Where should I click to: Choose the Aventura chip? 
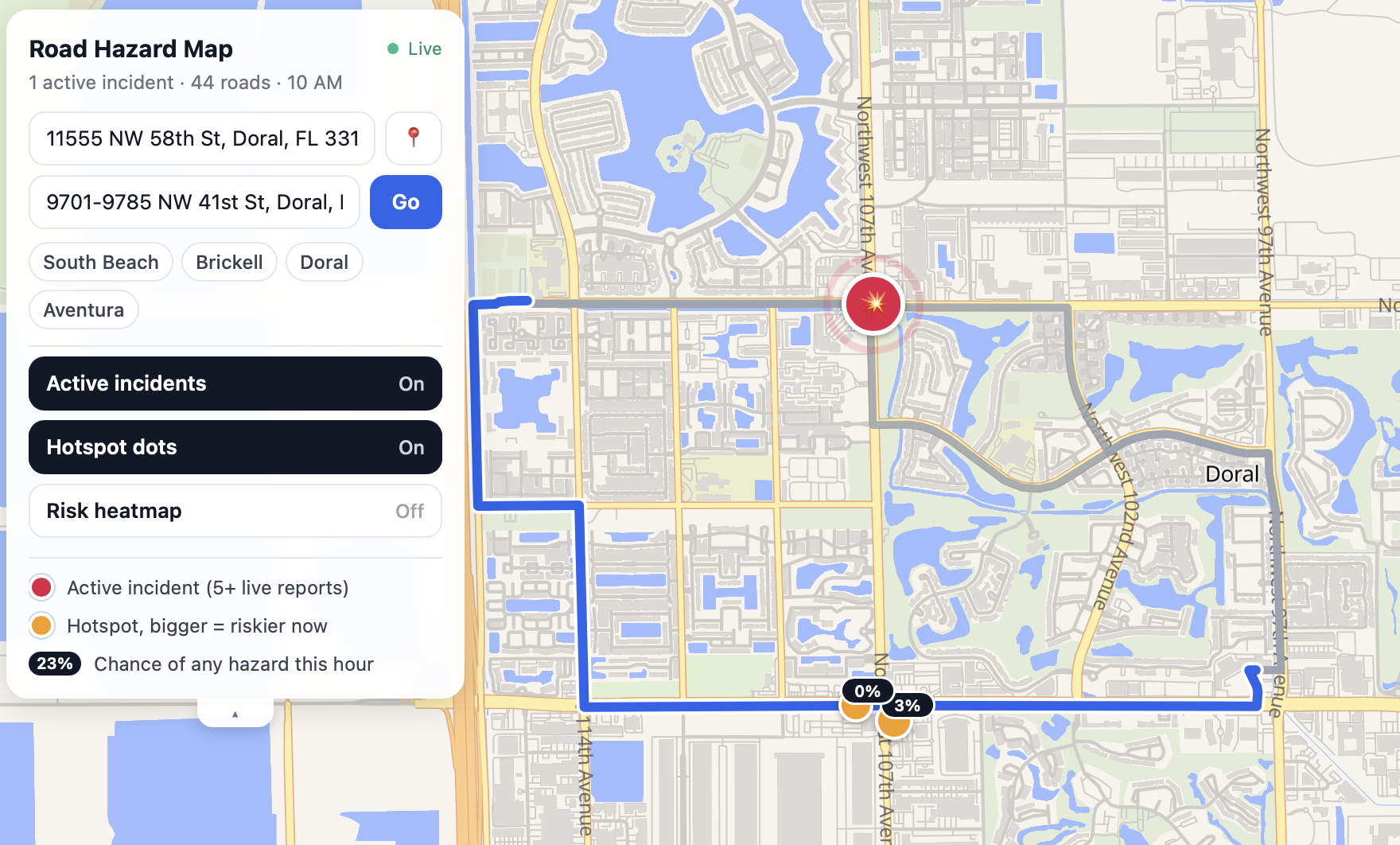point(84,310)
